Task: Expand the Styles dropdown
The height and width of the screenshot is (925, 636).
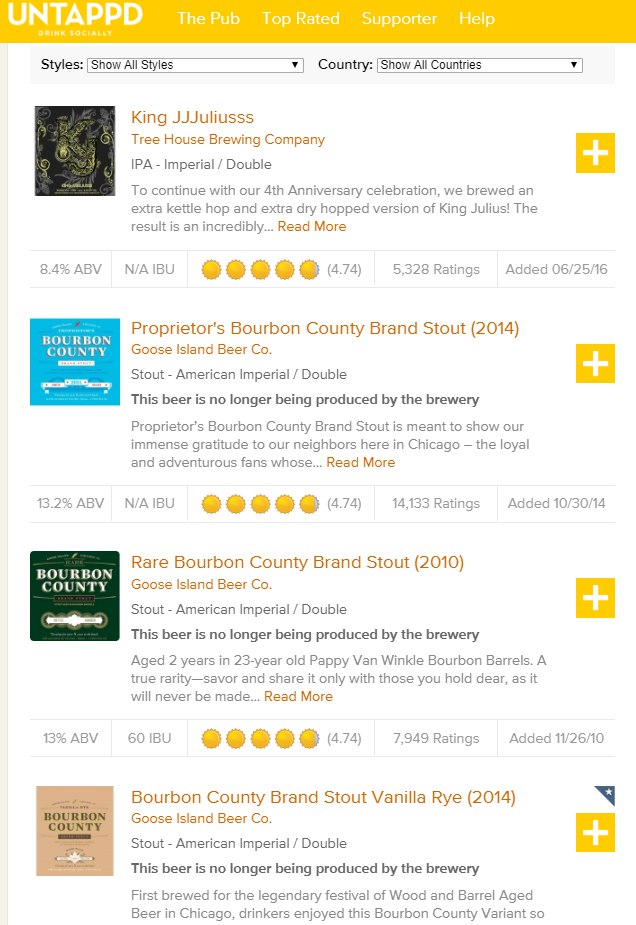Action: (x=195, y=65)
